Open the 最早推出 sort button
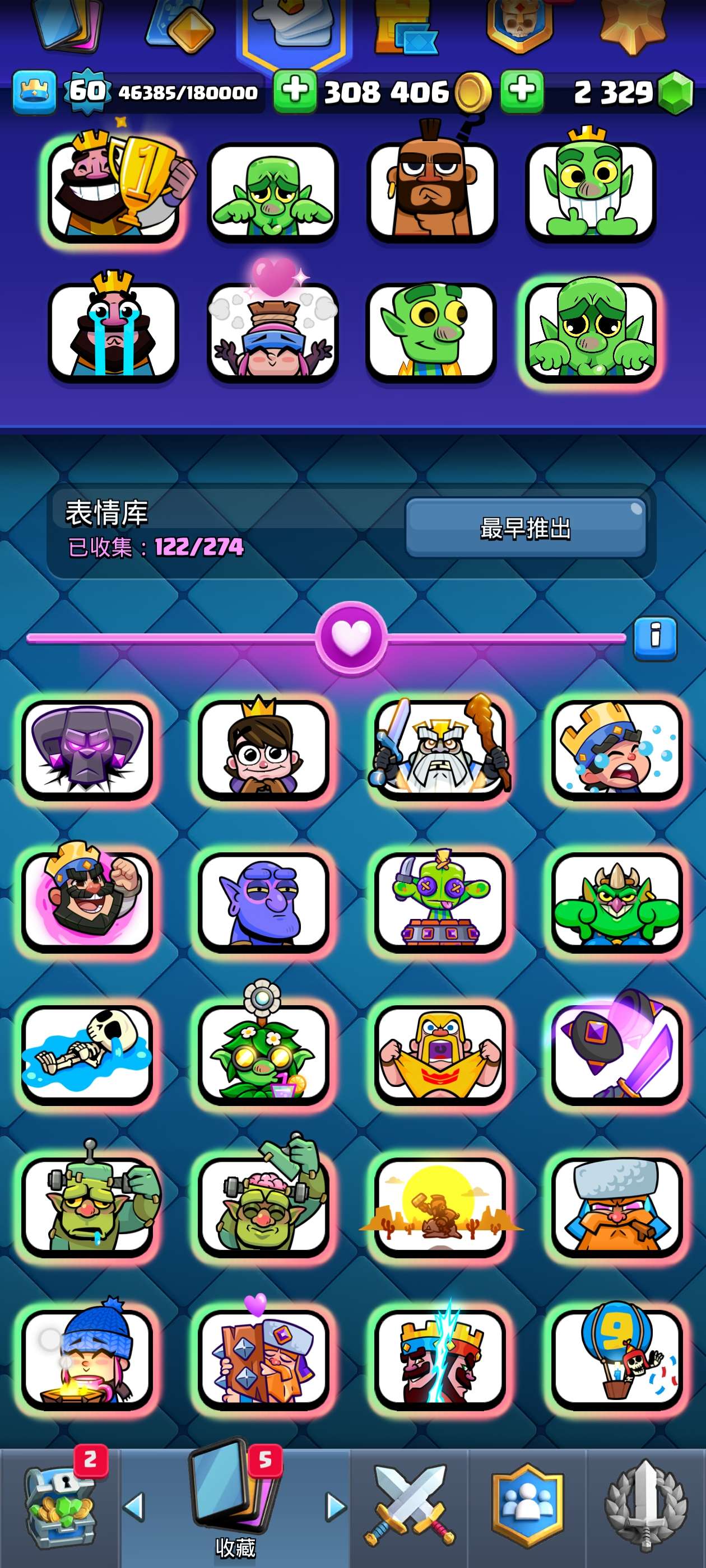706x1568 pixels. tap(525, 528)
